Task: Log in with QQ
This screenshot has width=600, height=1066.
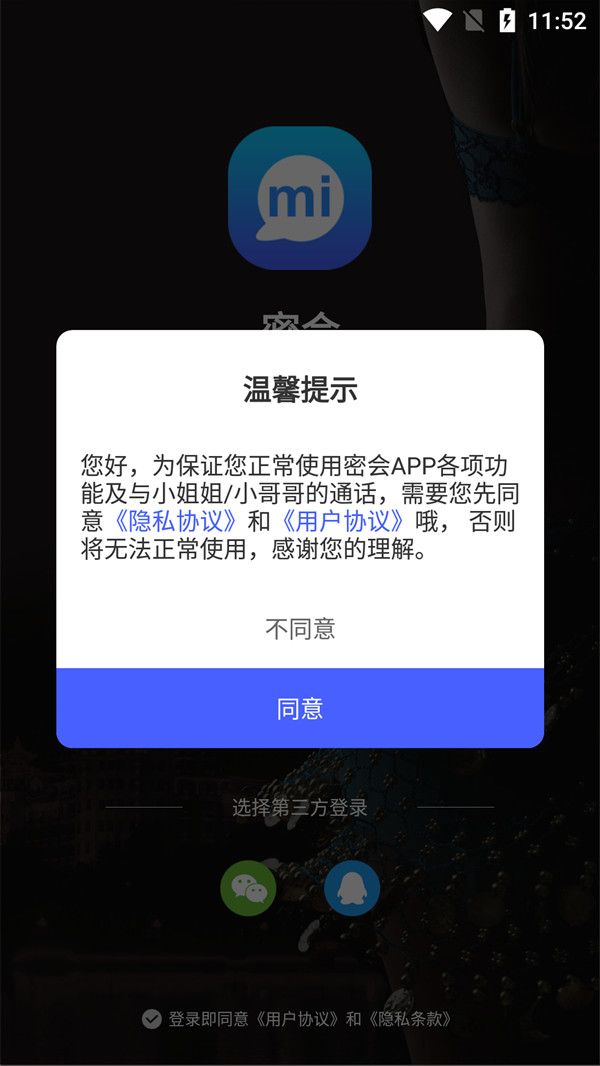Action: click(x=352, y=887)
